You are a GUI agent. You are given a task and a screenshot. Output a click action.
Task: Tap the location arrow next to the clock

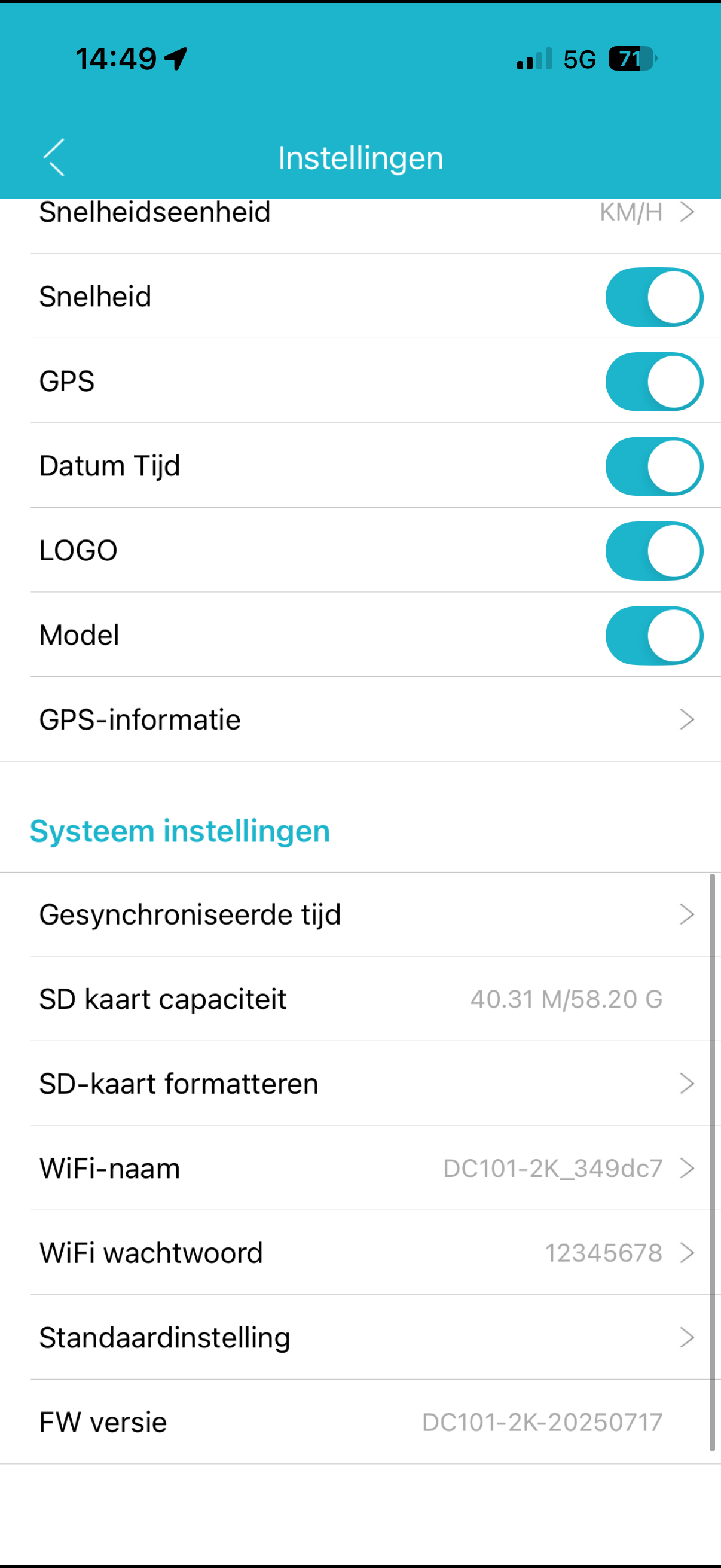[x=175, y=59]
